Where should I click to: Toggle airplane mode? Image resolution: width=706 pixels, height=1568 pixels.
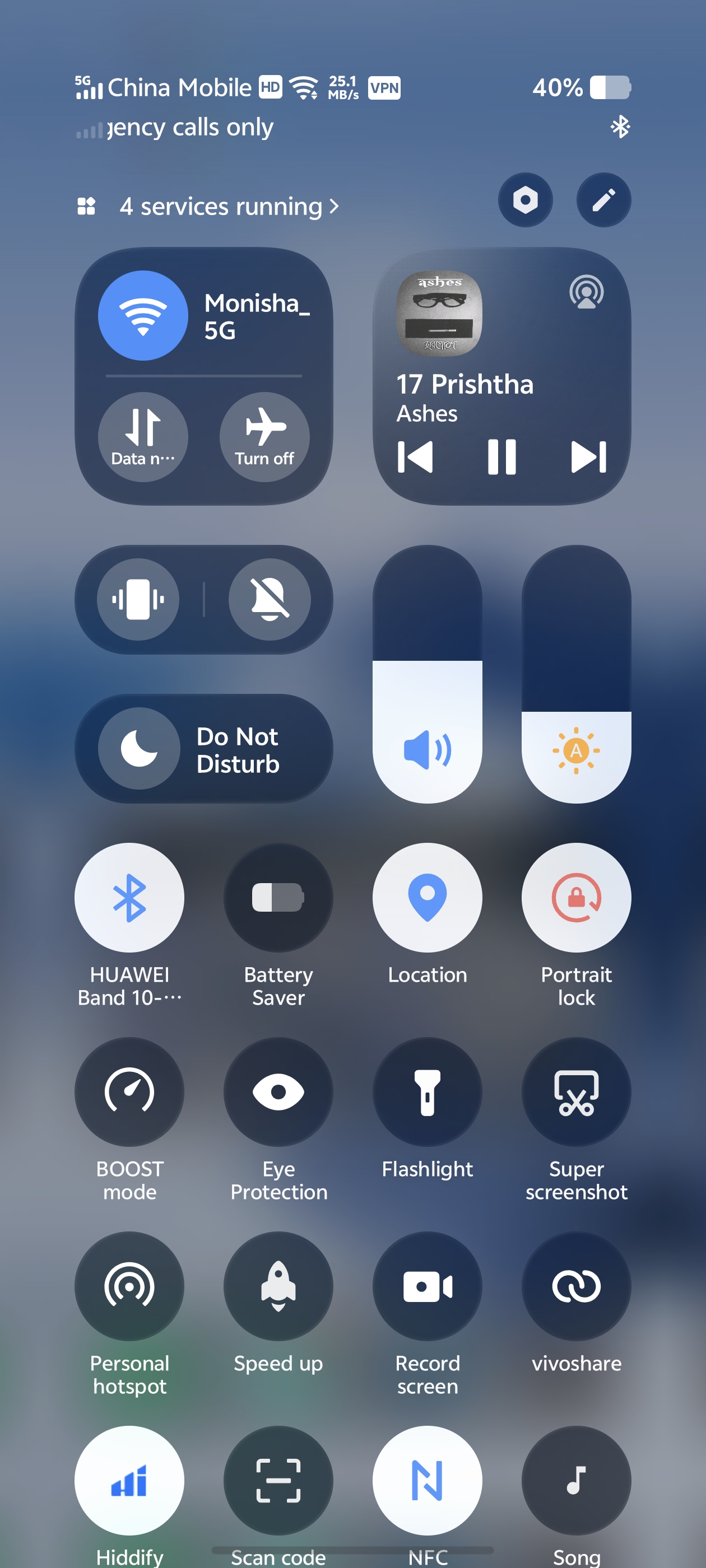264,436
